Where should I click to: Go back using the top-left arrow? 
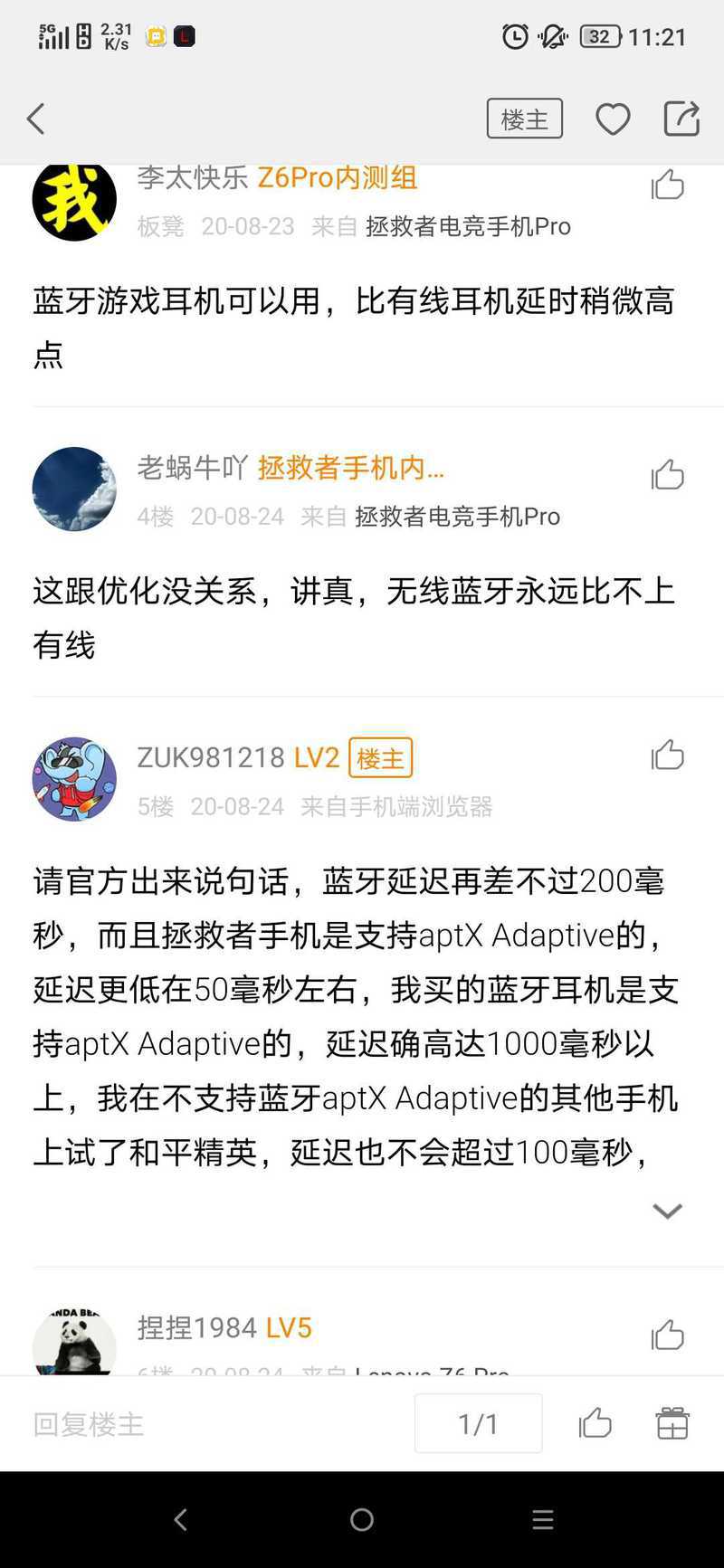coord(35,119)
